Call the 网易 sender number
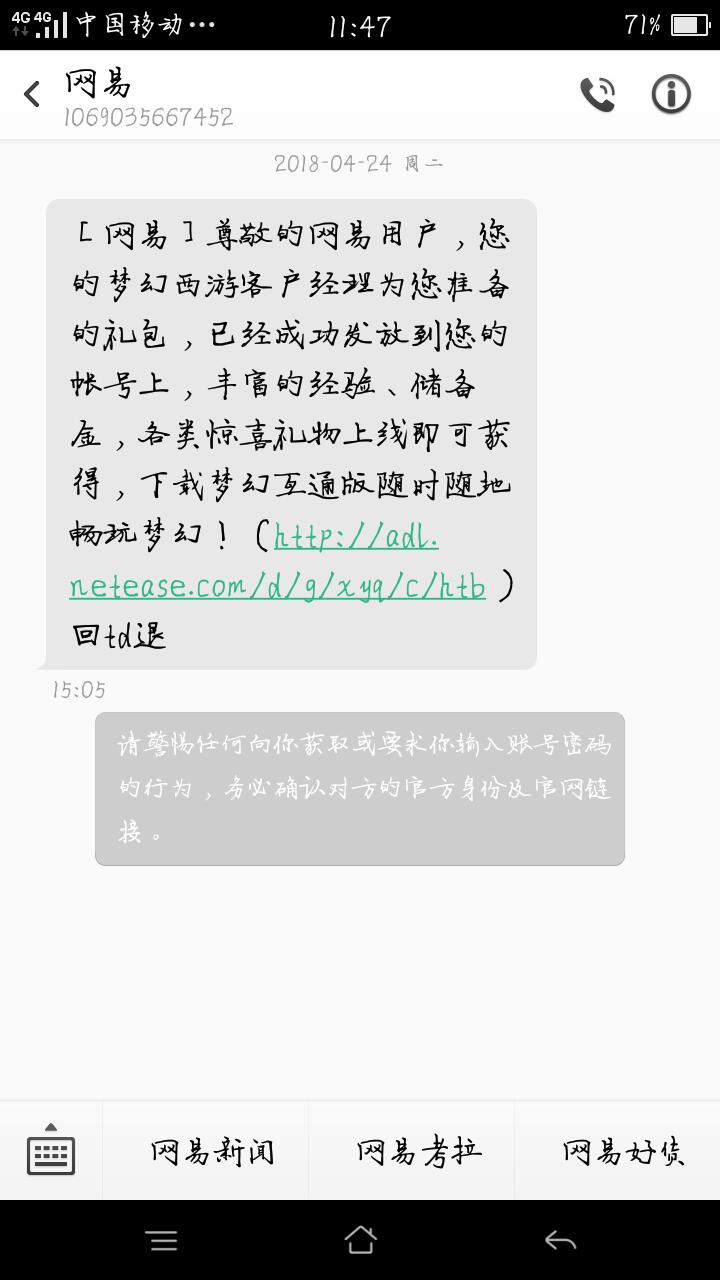 tap(597, 95)
